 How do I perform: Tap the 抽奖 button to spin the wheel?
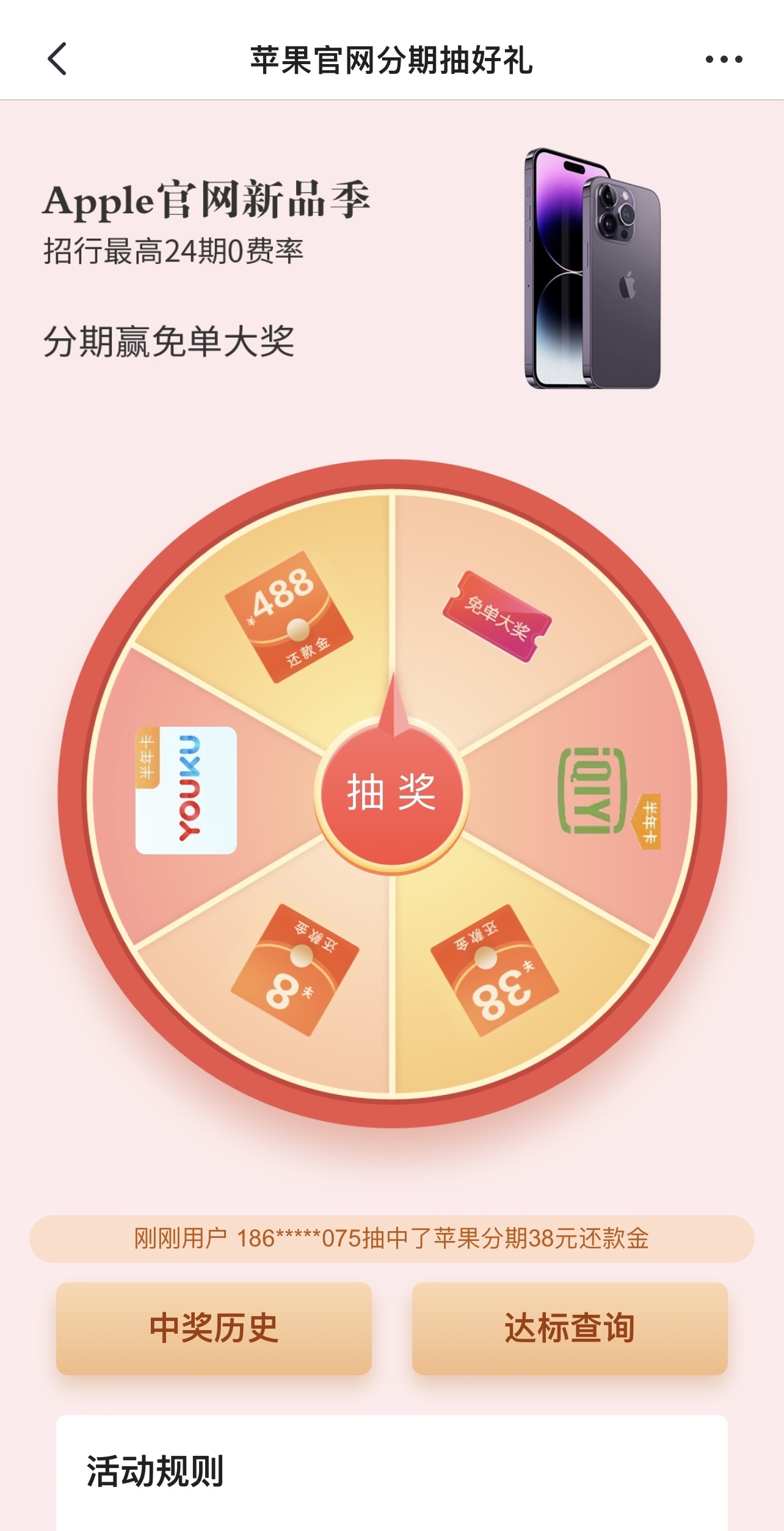point(391,793)
